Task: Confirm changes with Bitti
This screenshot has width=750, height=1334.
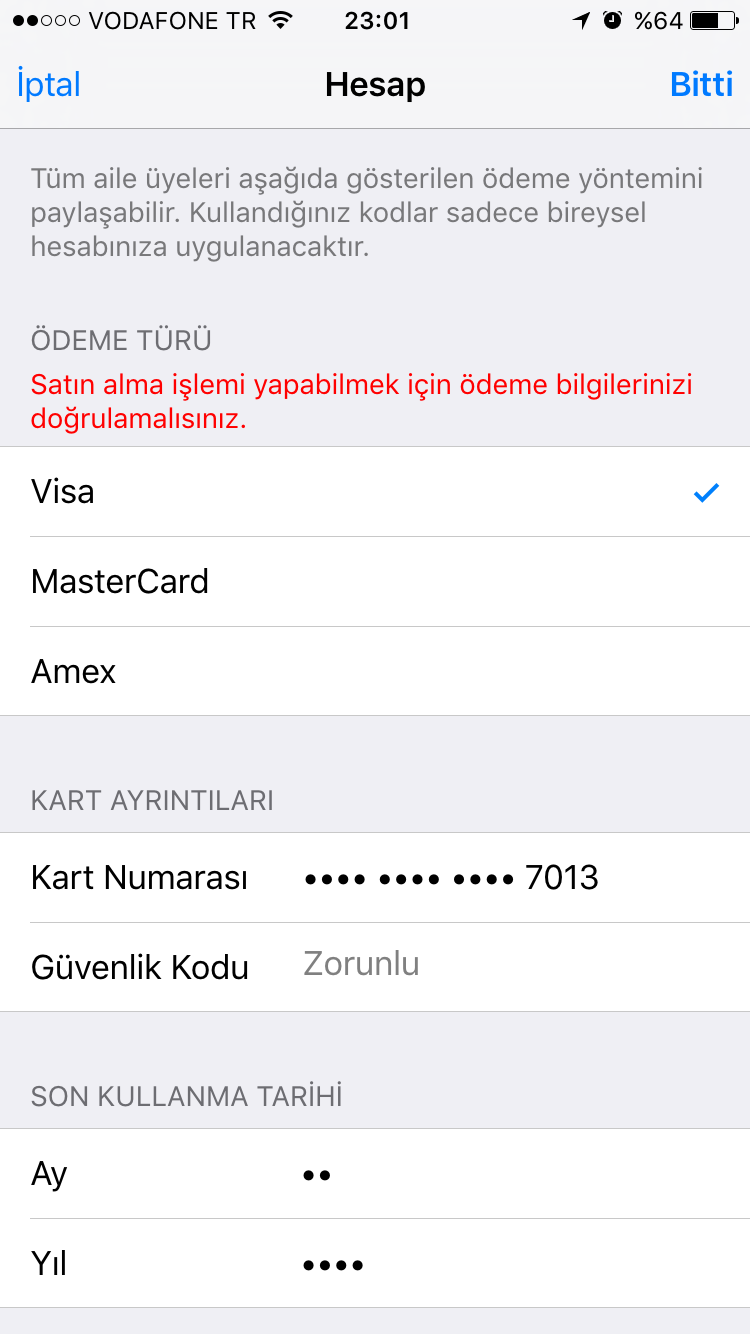Action: (x=701, y=85)
